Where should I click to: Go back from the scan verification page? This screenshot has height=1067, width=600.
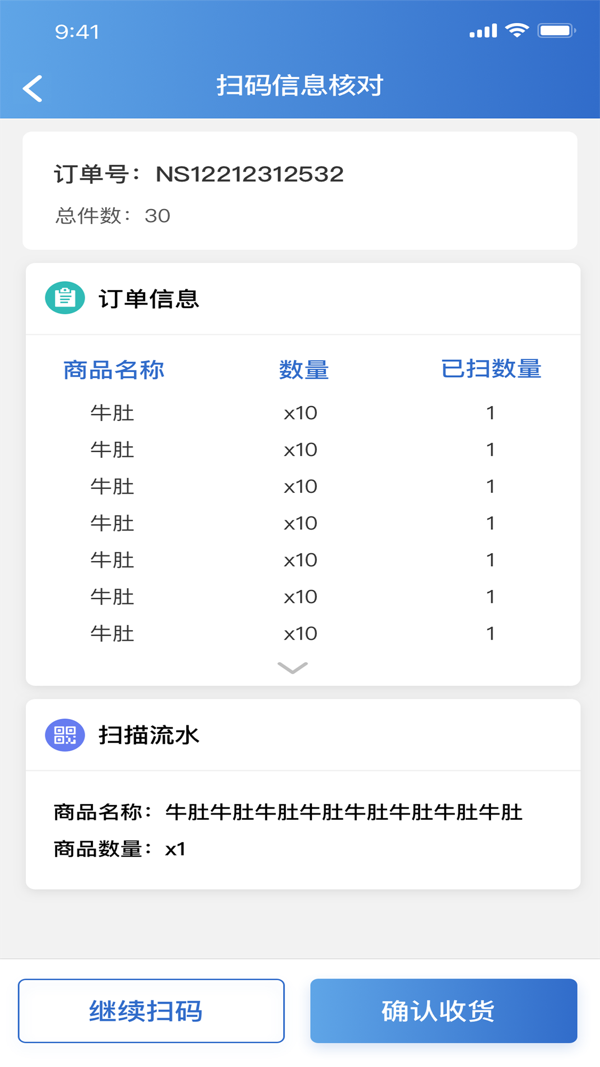(33, 88)
